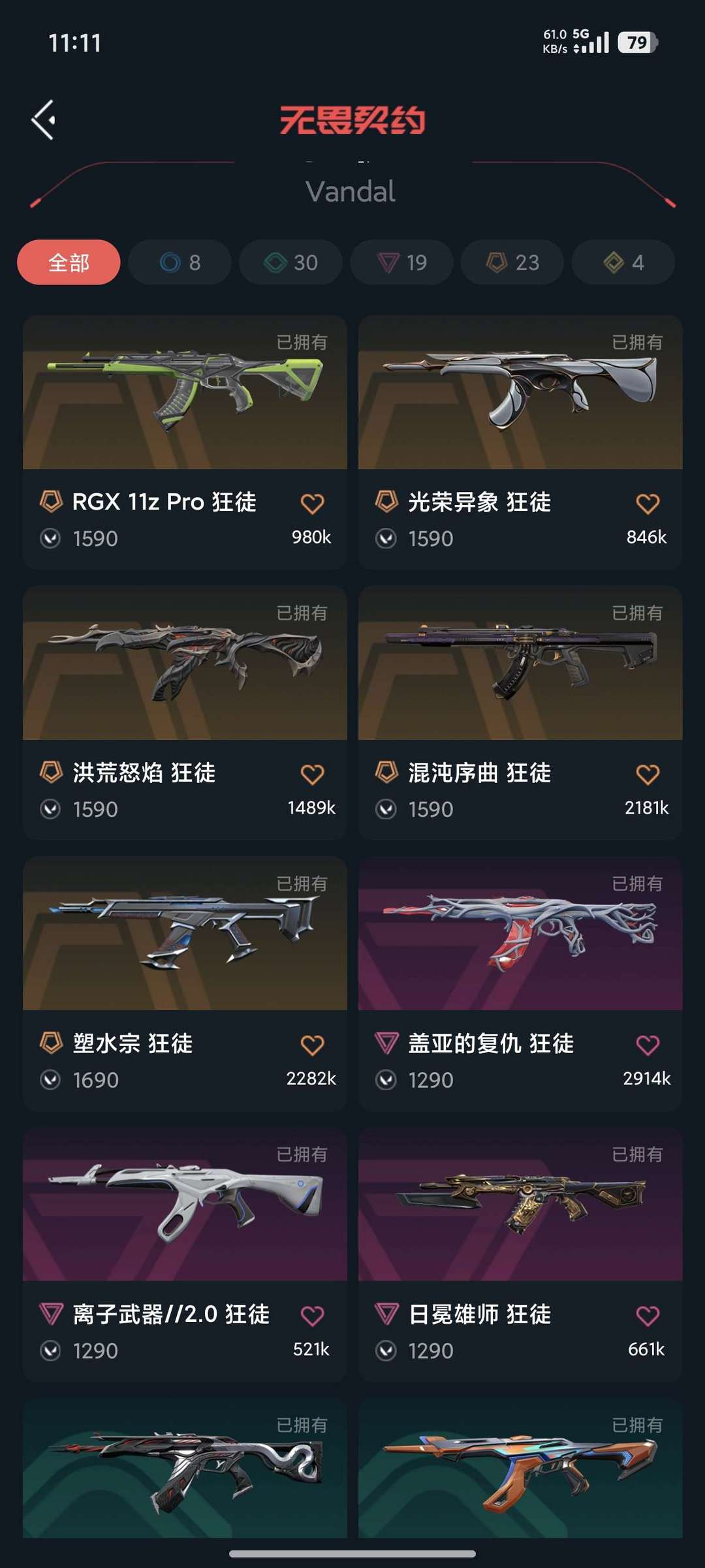Tap the heart on 光荣异象 狂徒
Image resolution: width=705 pixels, height=1568 pixels.
point(648,504)
